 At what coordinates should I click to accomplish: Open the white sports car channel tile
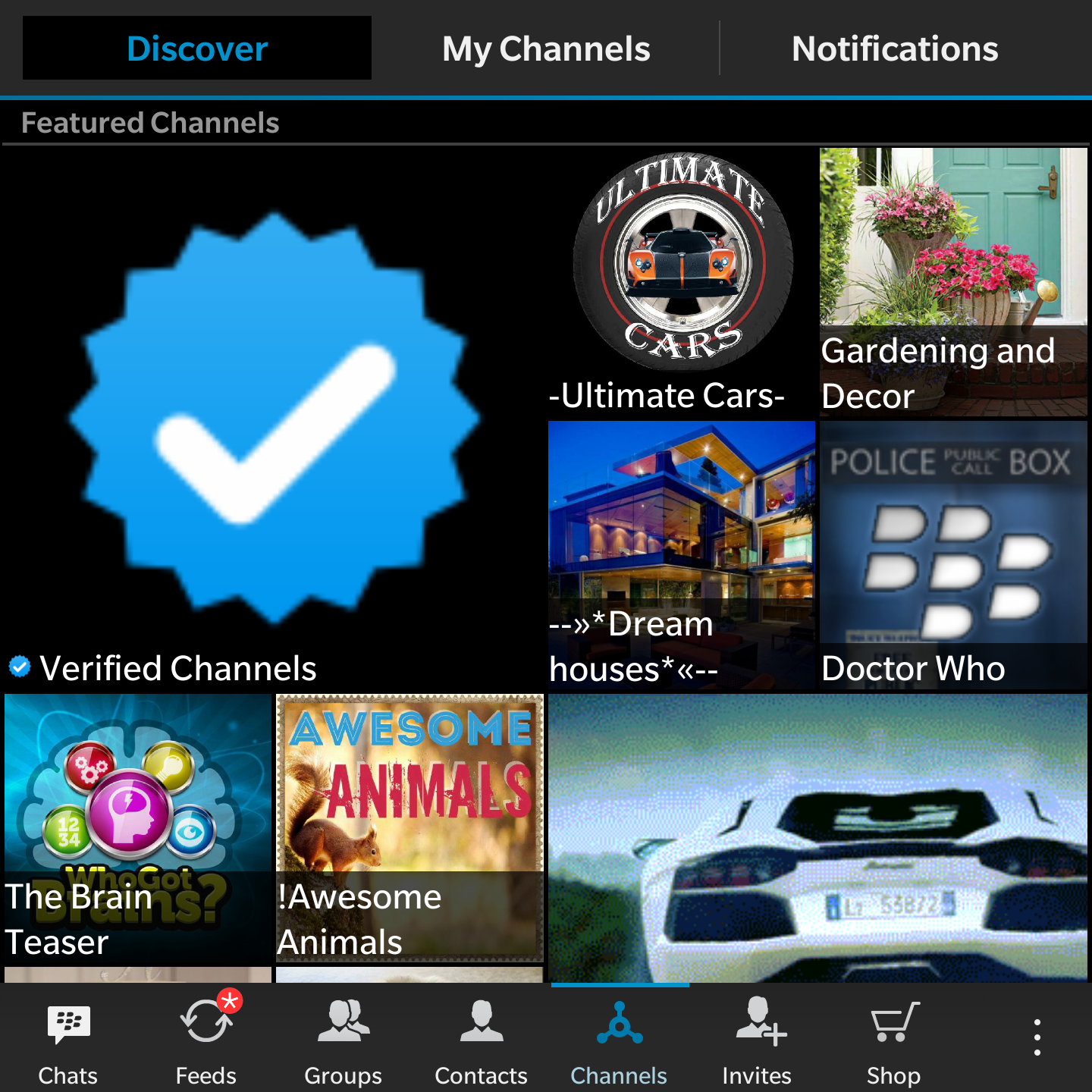[817, 838]
